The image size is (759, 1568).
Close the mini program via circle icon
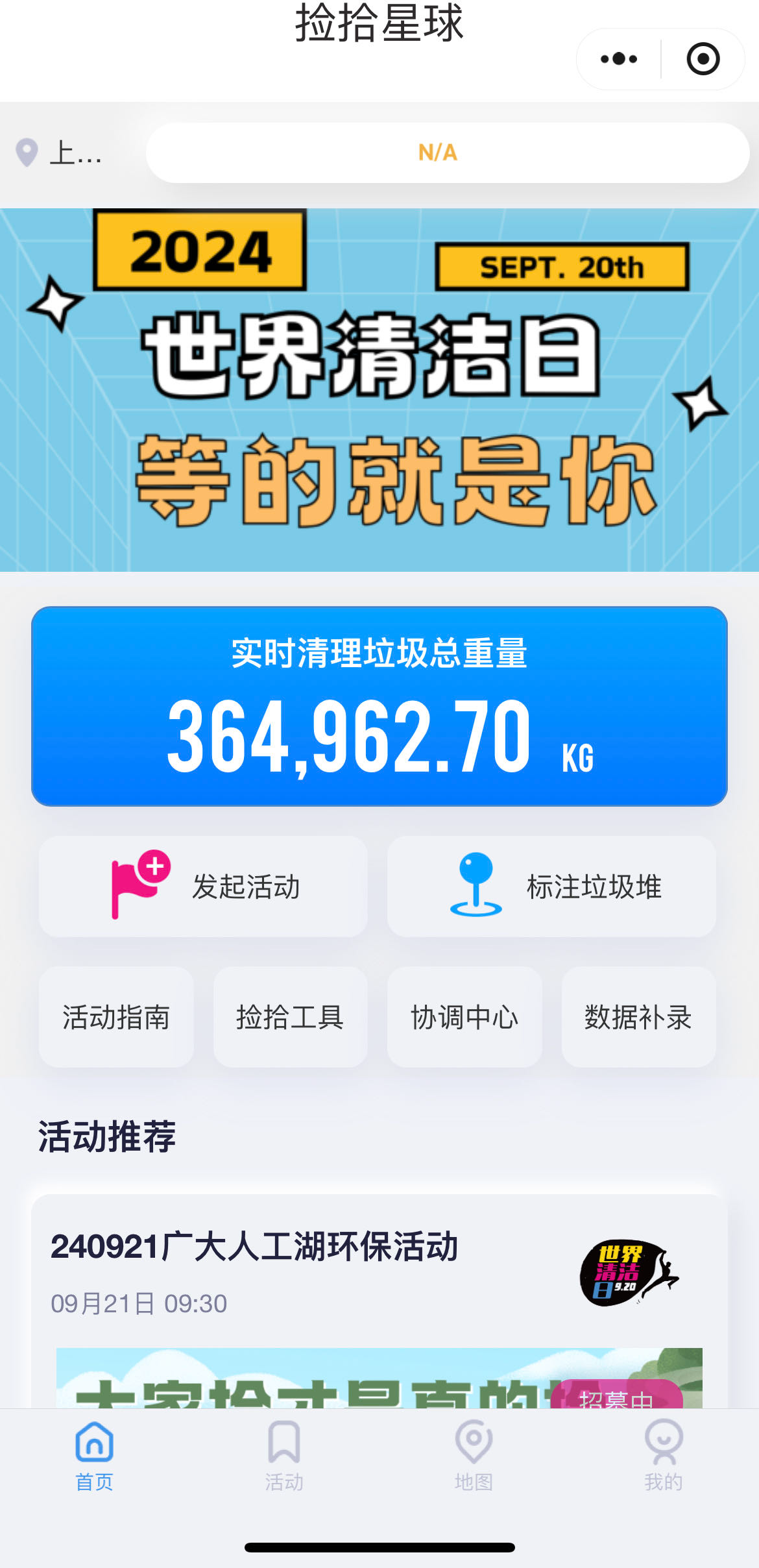703,59
